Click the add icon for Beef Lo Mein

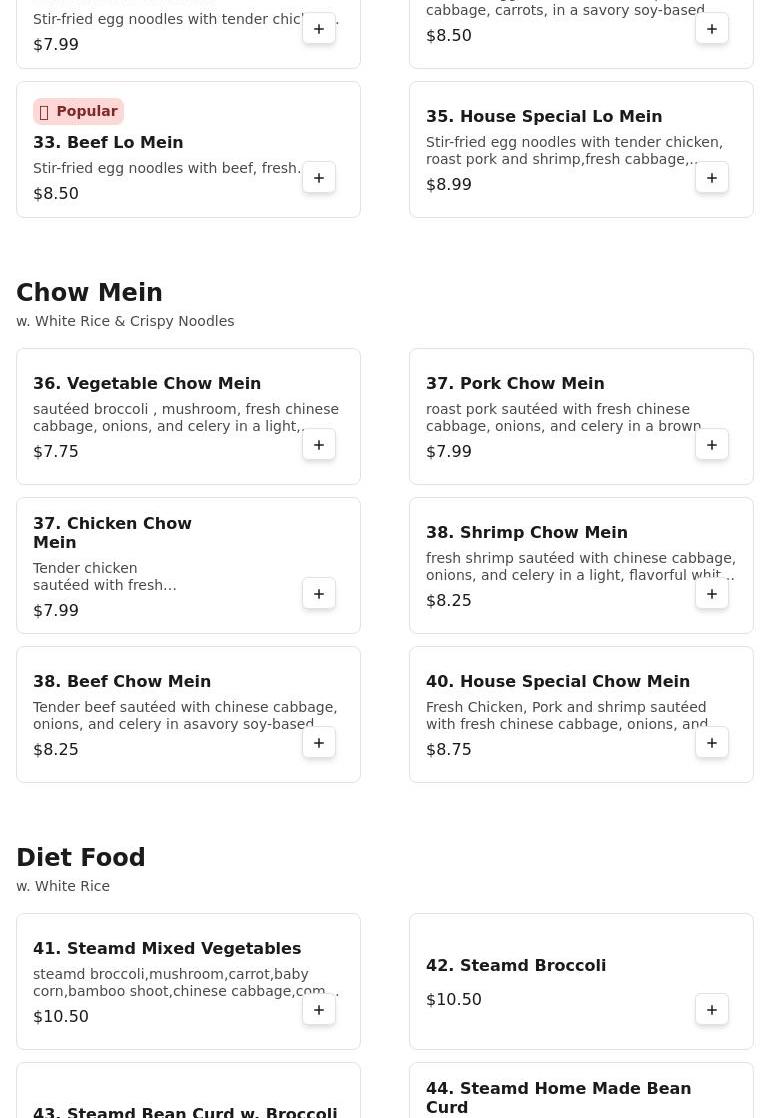click(319, 177)
